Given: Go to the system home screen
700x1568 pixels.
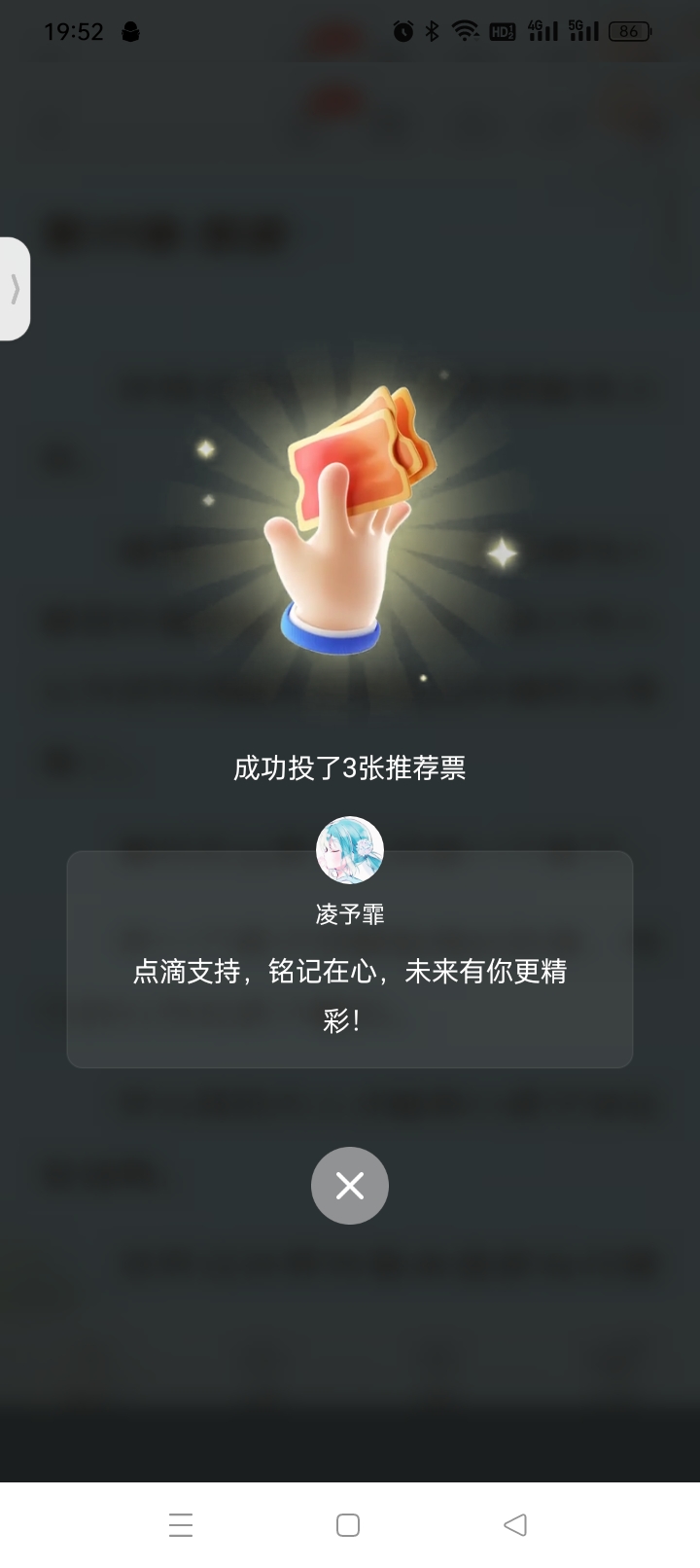Looking at the screenshot, I should (348, 1524).
